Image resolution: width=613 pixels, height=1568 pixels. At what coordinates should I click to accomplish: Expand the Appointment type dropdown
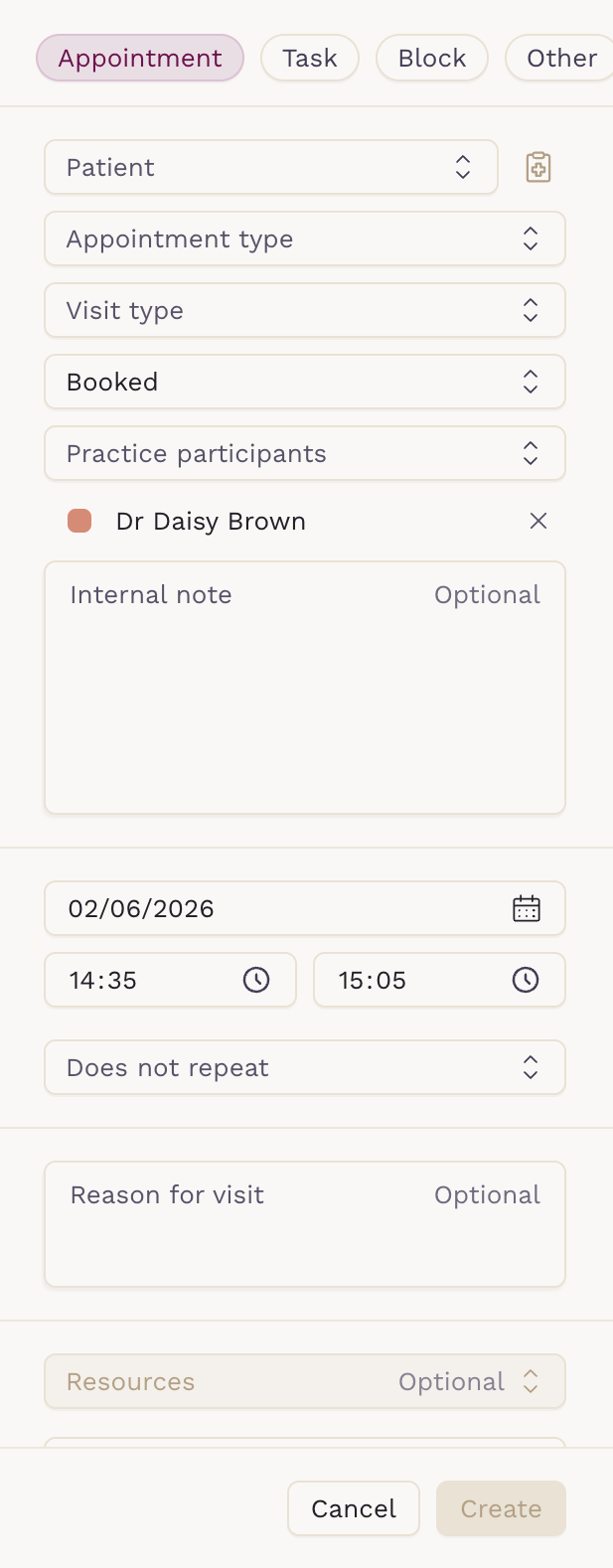304,239
